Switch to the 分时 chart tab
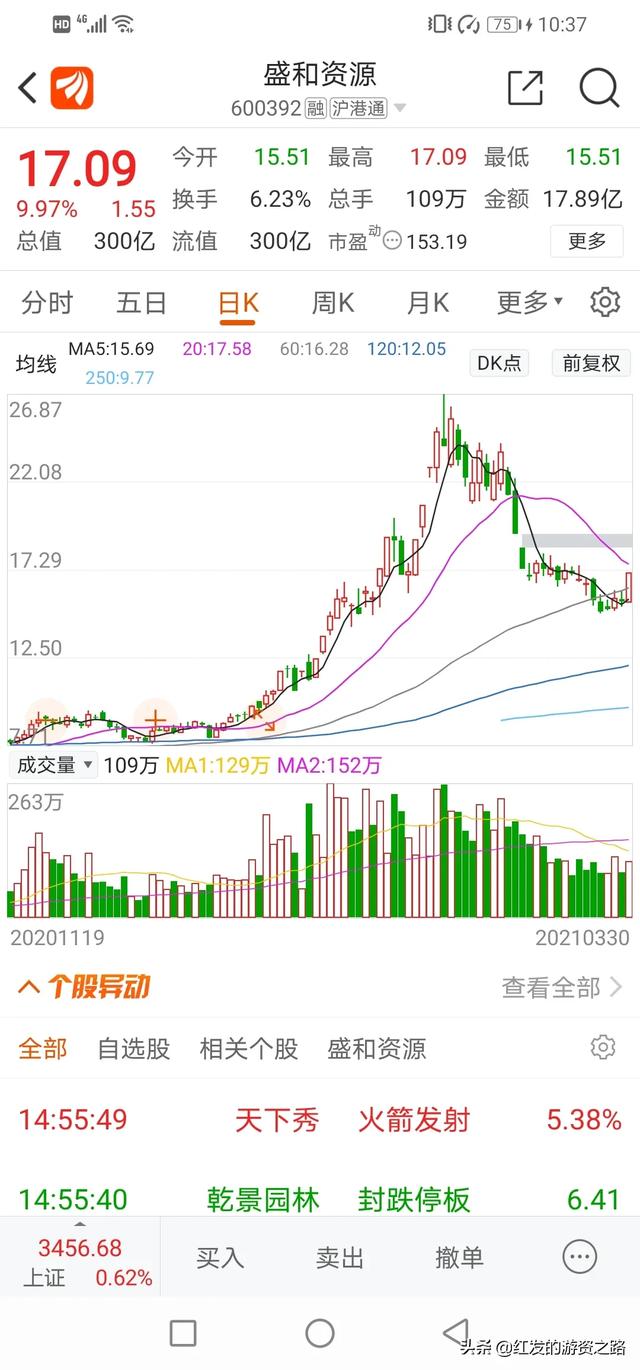 pyautogui.click(x=47, y=302)
